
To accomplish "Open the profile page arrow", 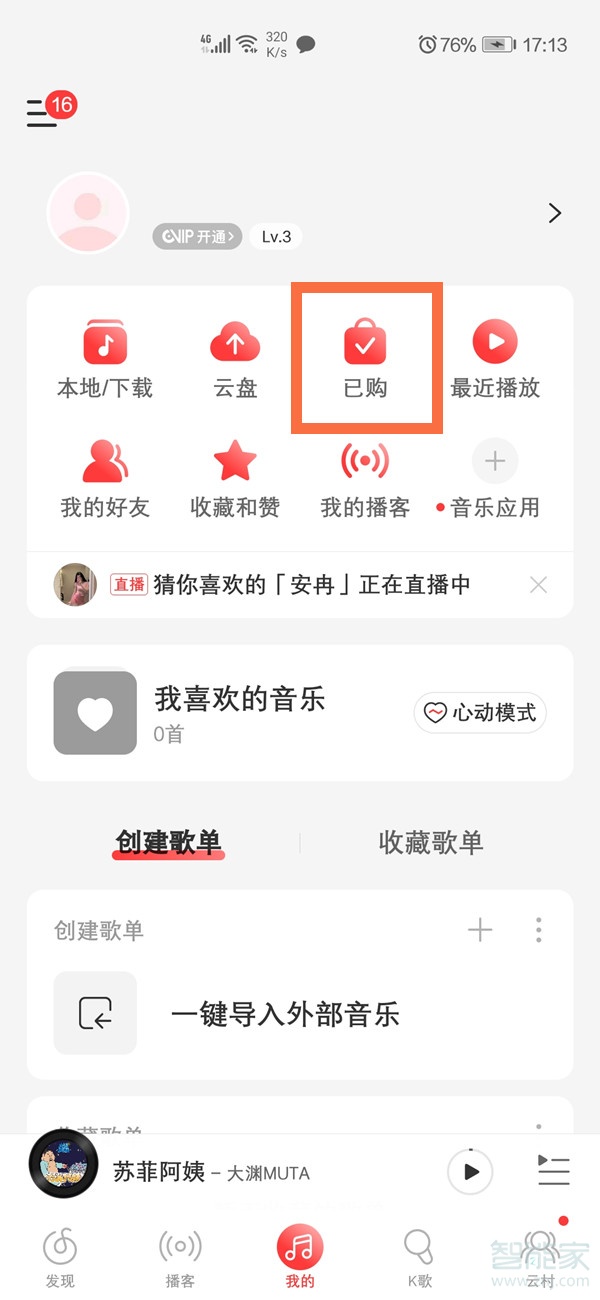I will click(x=555, y=213).
